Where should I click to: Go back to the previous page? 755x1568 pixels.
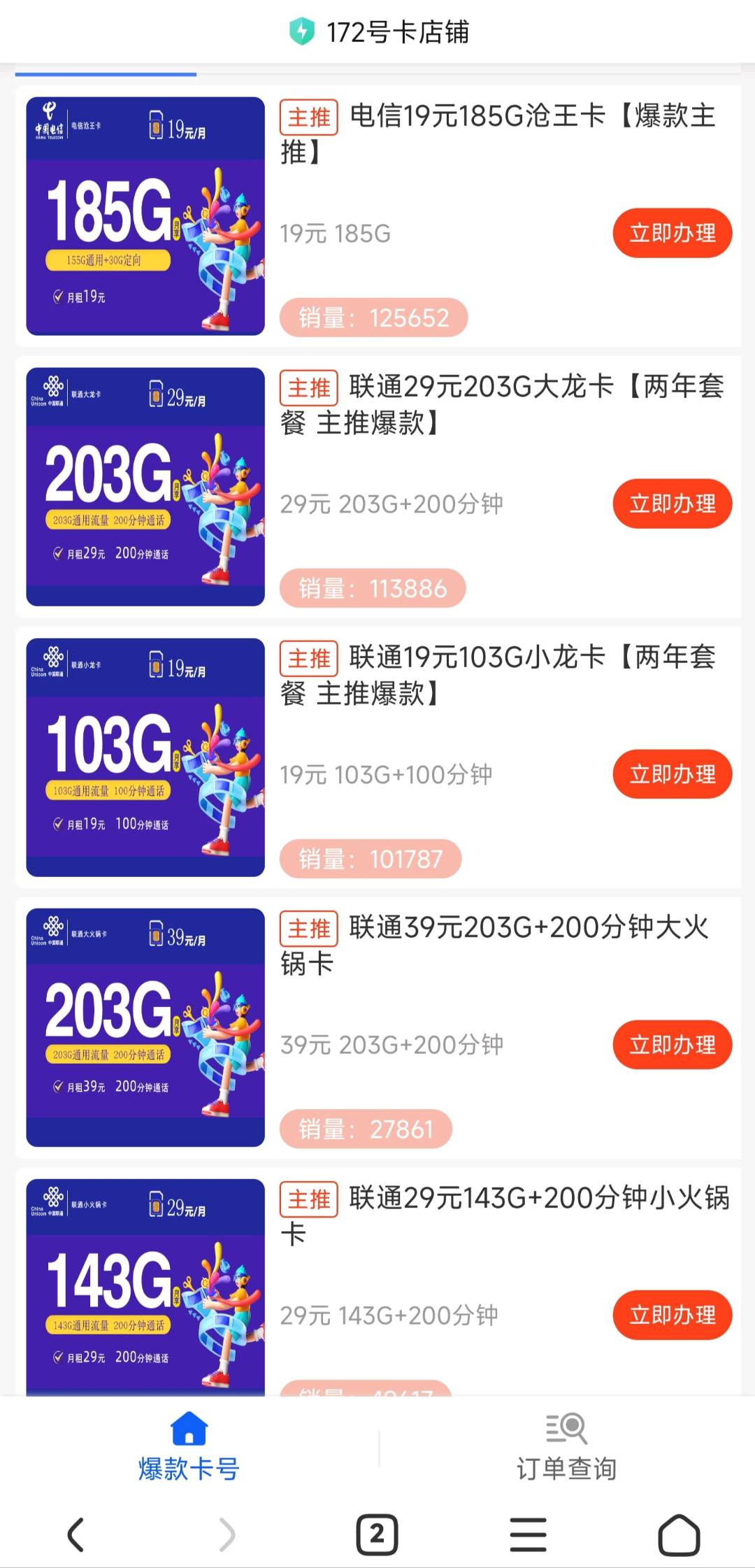(75, 1535)
